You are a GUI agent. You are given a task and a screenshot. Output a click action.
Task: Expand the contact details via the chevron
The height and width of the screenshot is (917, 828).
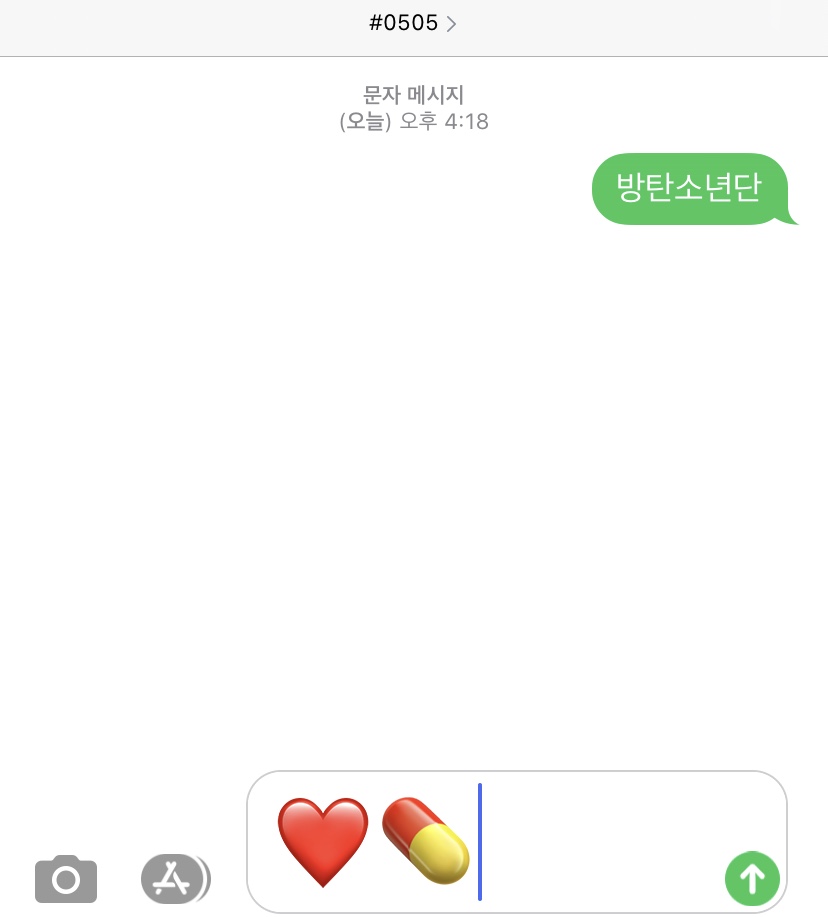click(451, 22)
